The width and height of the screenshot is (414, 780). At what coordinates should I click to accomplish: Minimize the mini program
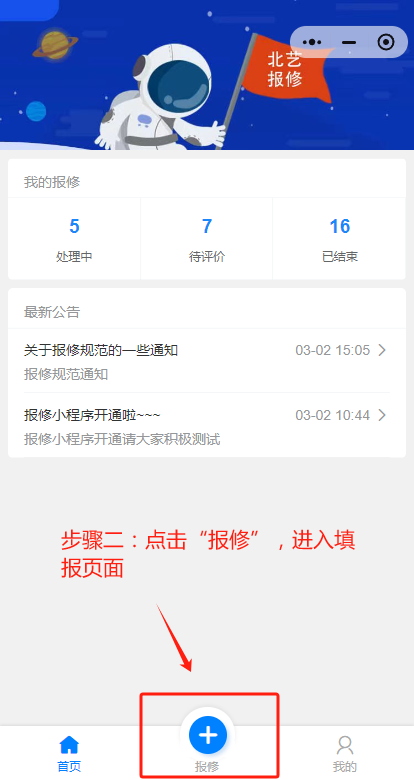[x=349, y=42]
